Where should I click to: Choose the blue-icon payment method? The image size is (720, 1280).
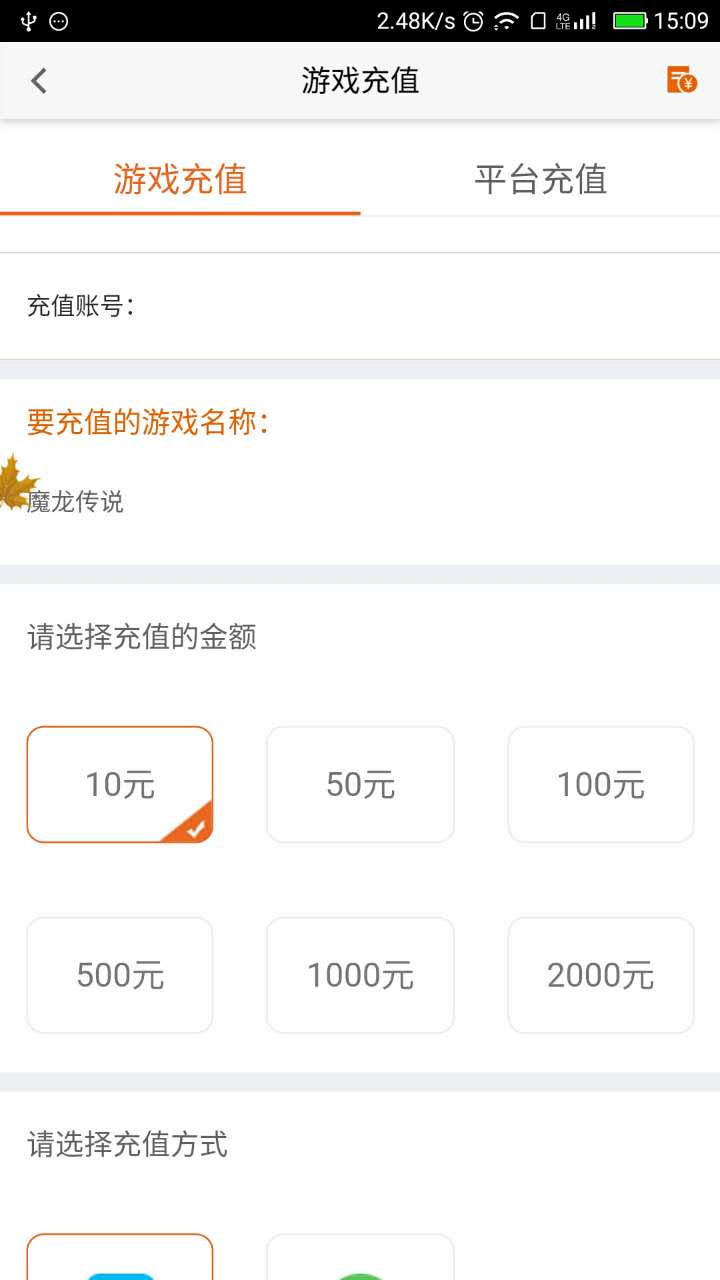tap(120, 1260)
